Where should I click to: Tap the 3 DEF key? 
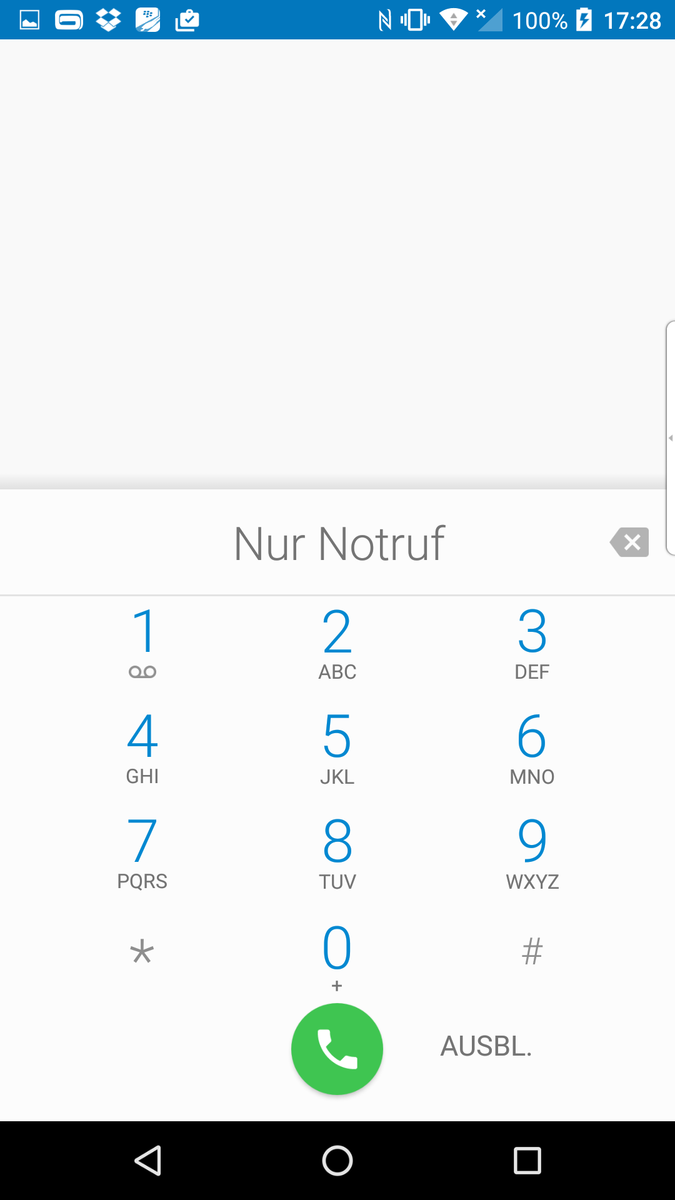pyautogui.click(x=532, y=645)
